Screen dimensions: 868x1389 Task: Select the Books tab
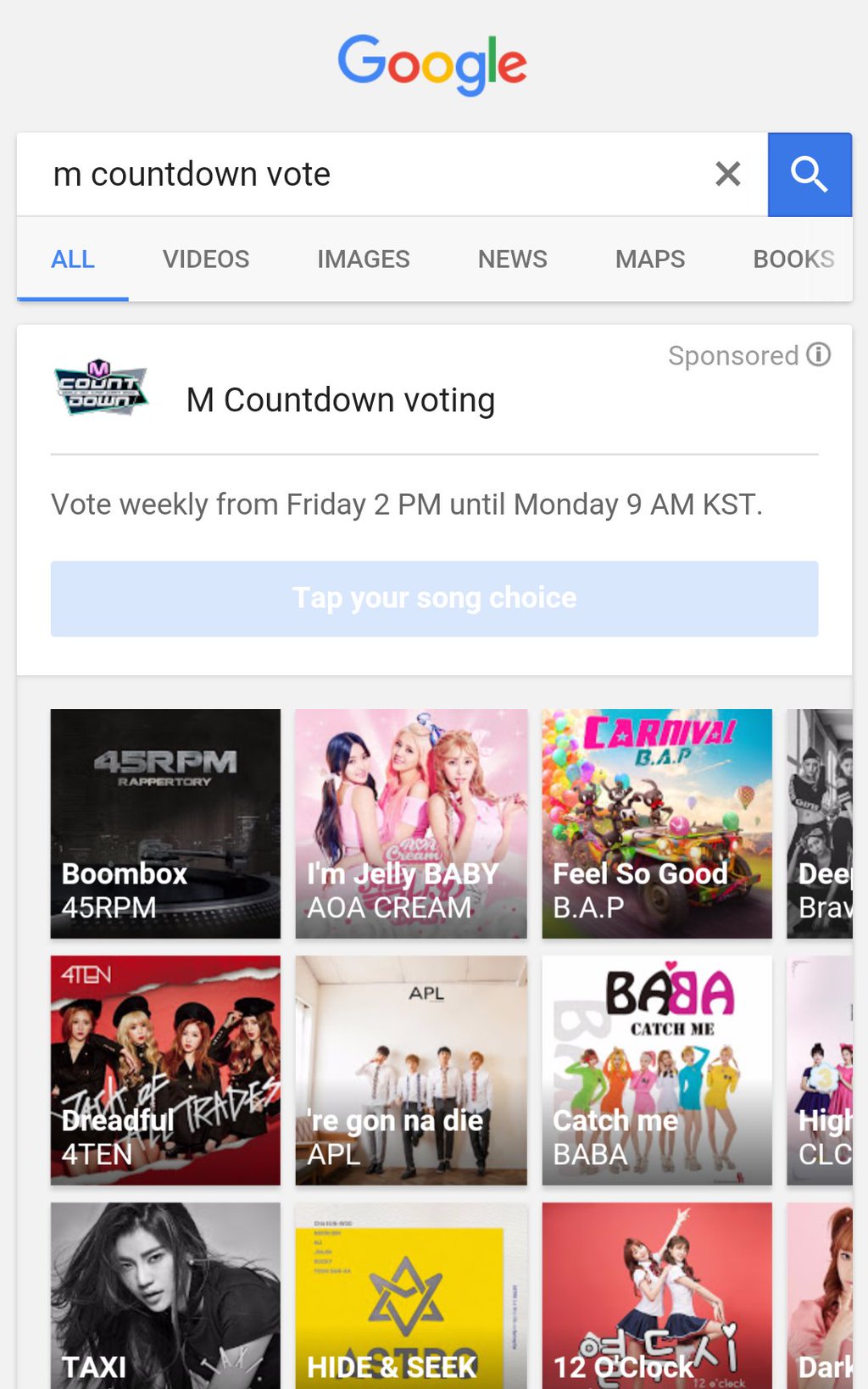tap(793, 259)
